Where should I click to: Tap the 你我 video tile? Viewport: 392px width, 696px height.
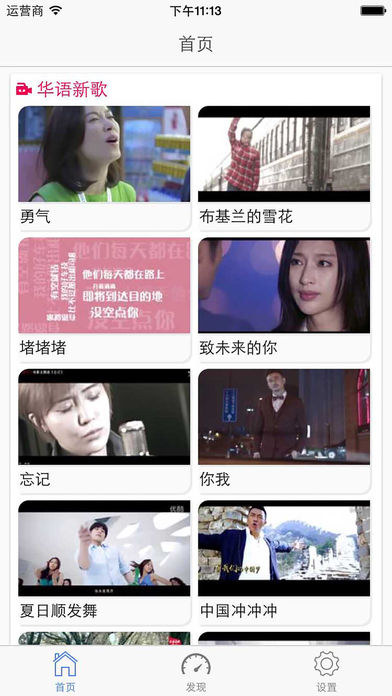pos(284,431)
